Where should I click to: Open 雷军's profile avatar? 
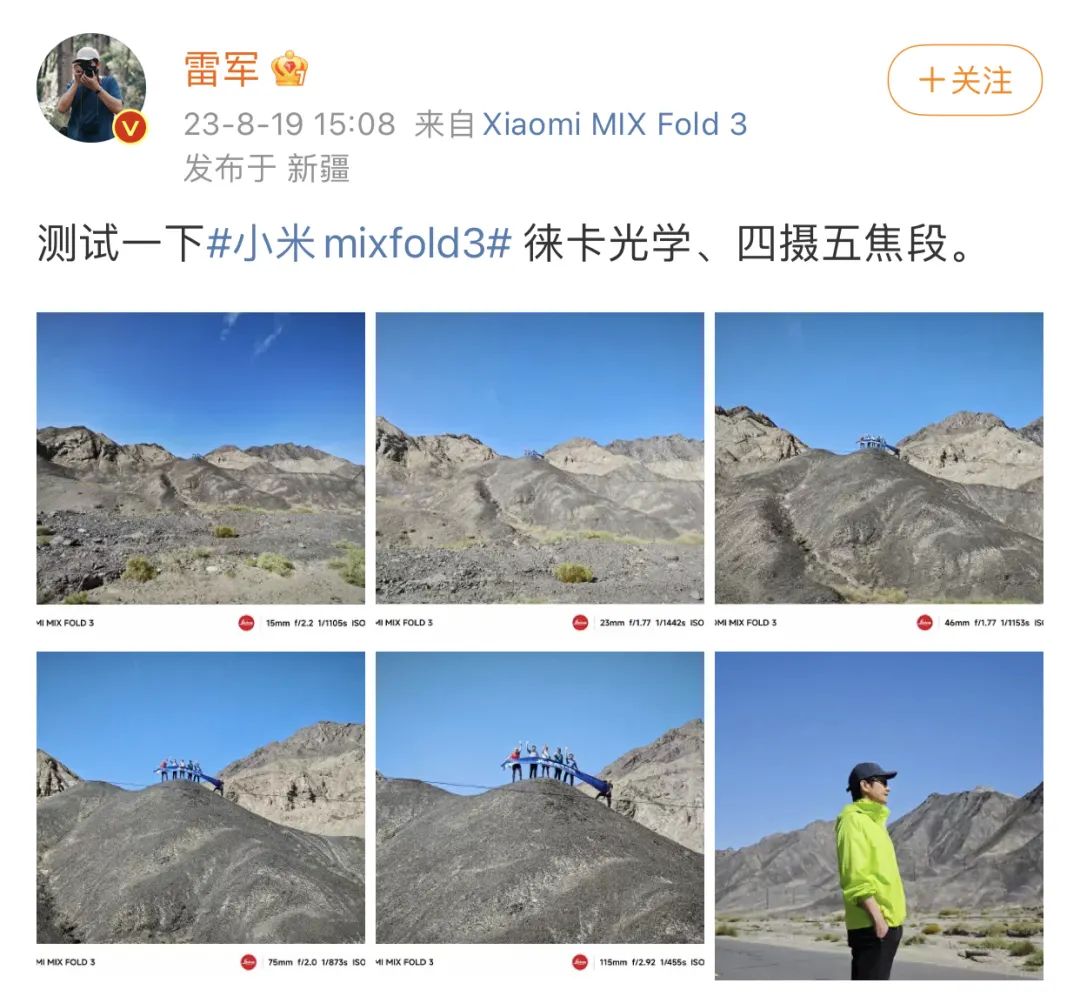pyautogui.click(x=92, y=89)
